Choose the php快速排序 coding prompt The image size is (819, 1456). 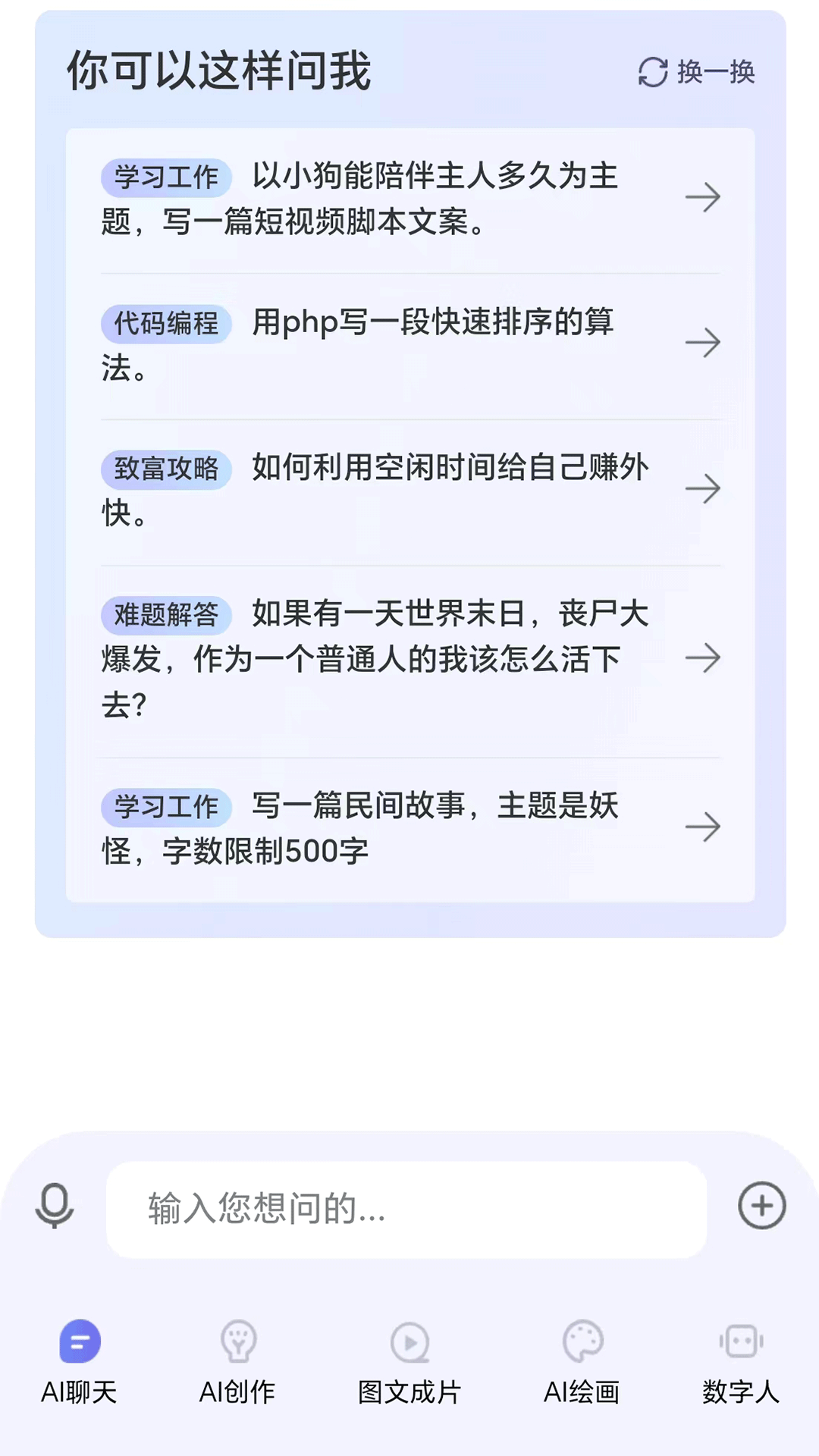(x=410, y=345)
